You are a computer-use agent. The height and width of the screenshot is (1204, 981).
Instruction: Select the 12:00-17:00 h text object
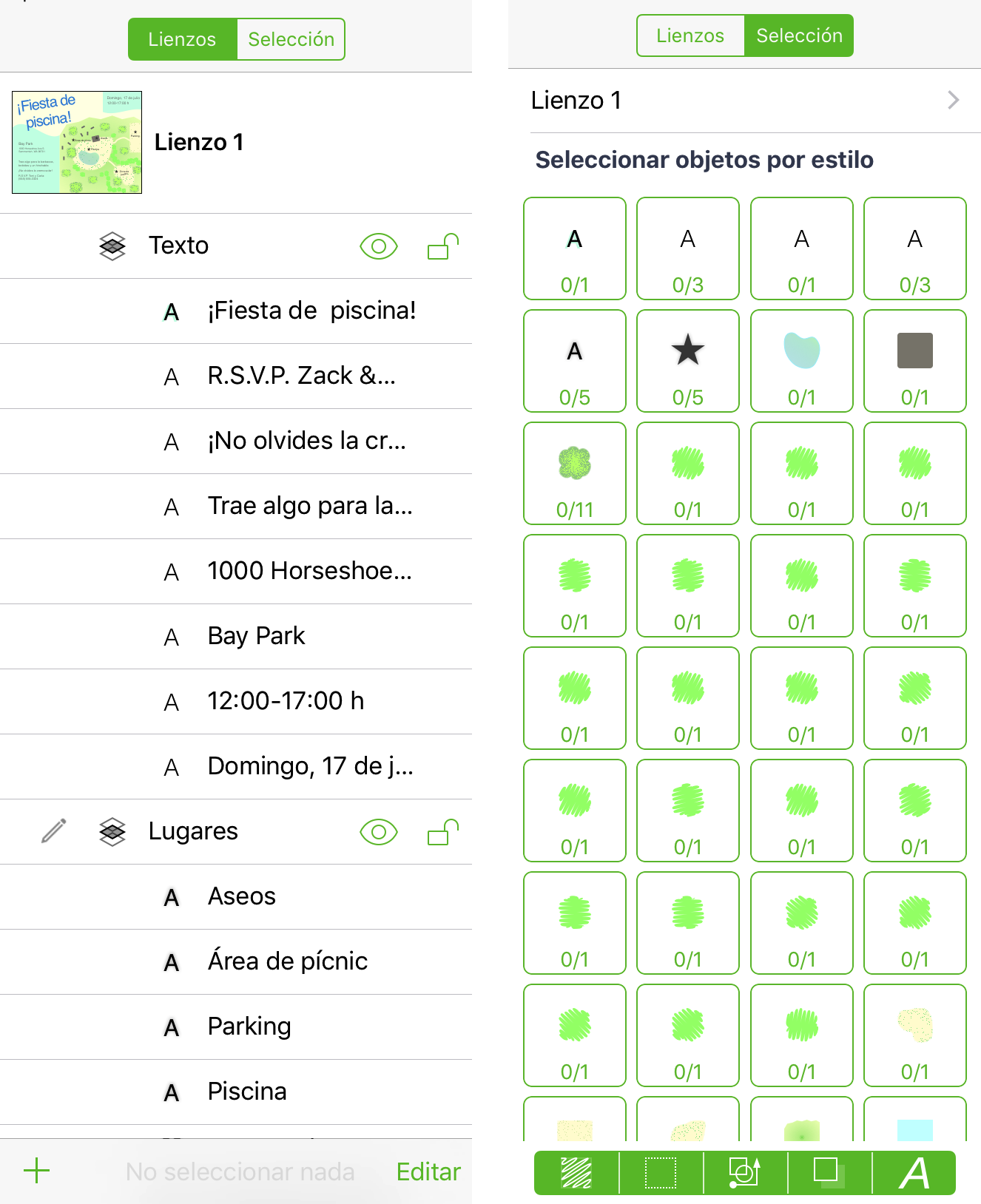pyautogui.click(x=286, y=702)
